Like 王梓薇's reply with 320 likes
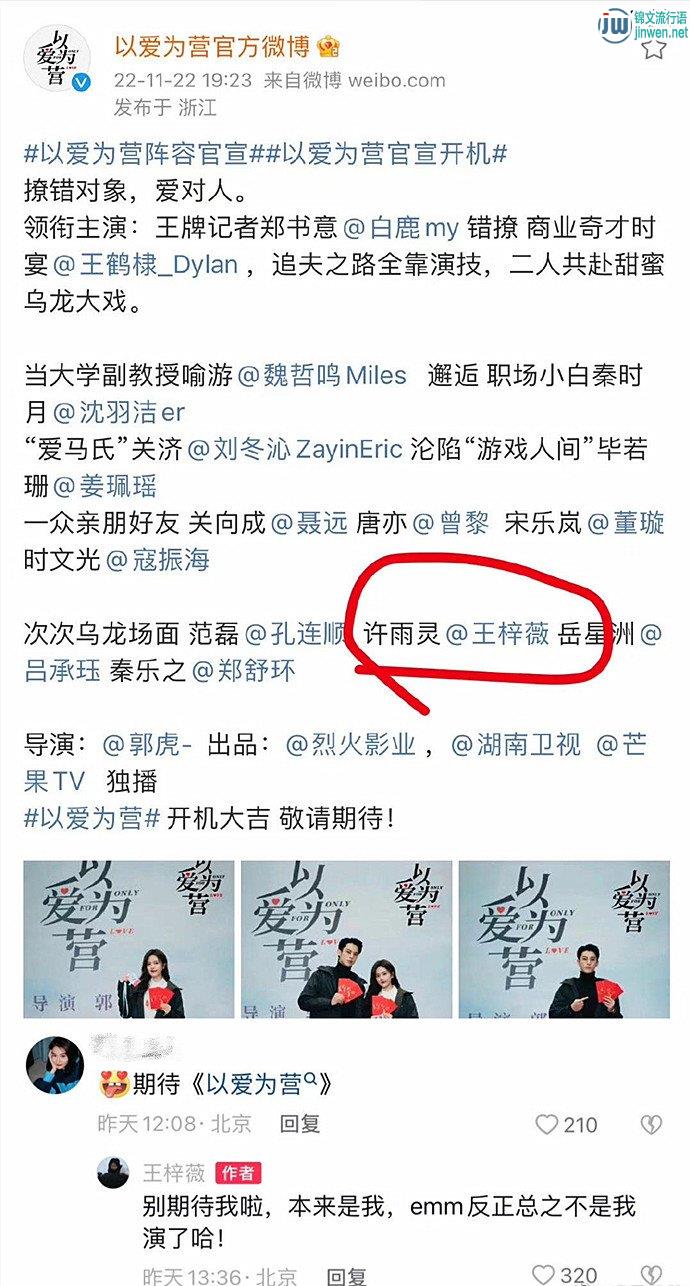 point(545,1275)
